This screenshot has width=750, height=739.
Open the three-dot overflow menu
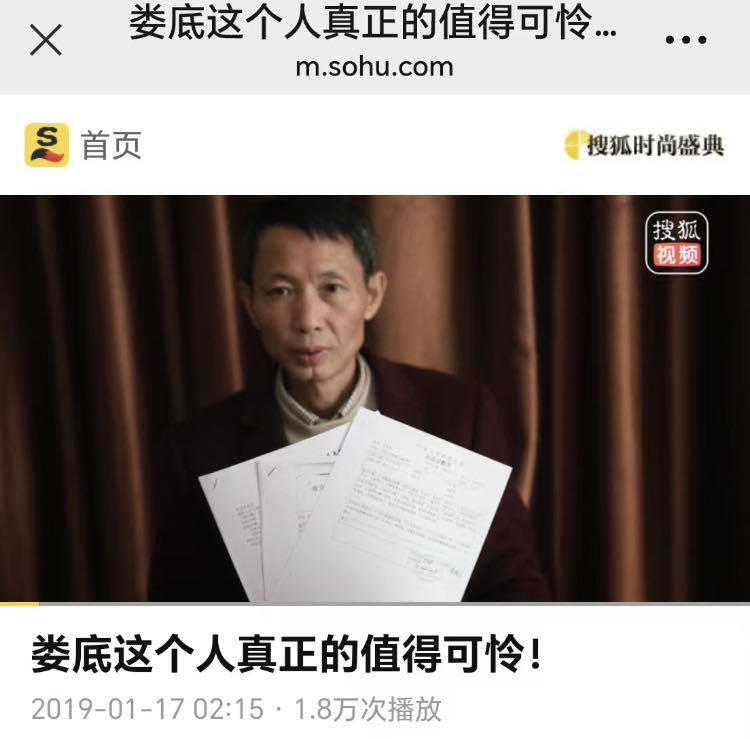click(x=686, y=41)
